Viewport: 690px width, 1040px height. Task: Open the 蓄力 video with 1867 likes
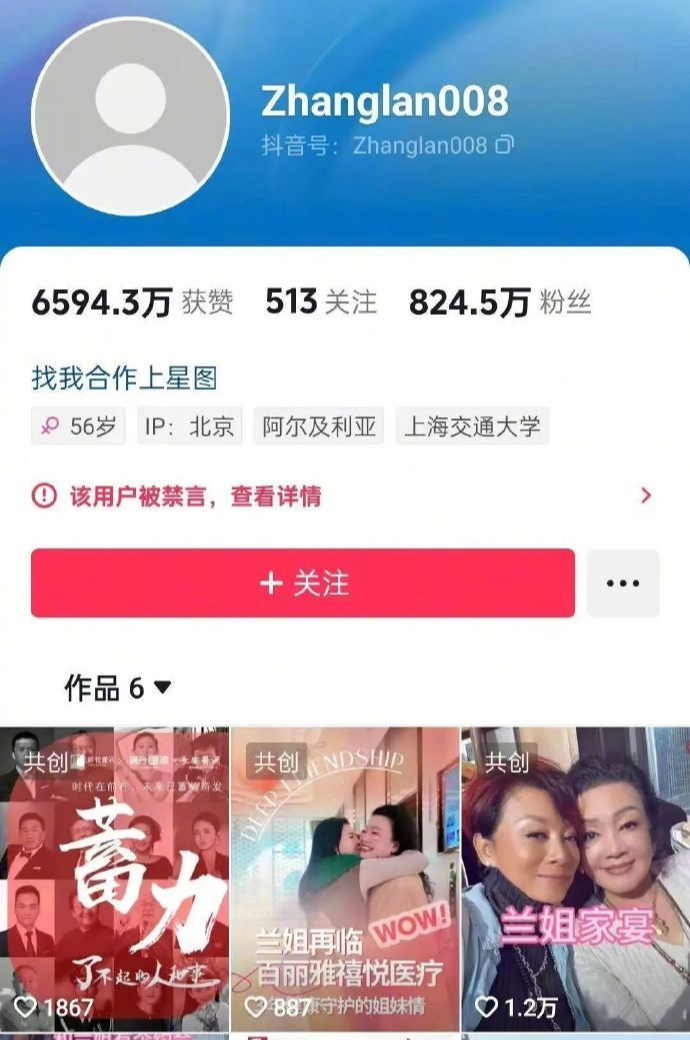tap(115, 880)
